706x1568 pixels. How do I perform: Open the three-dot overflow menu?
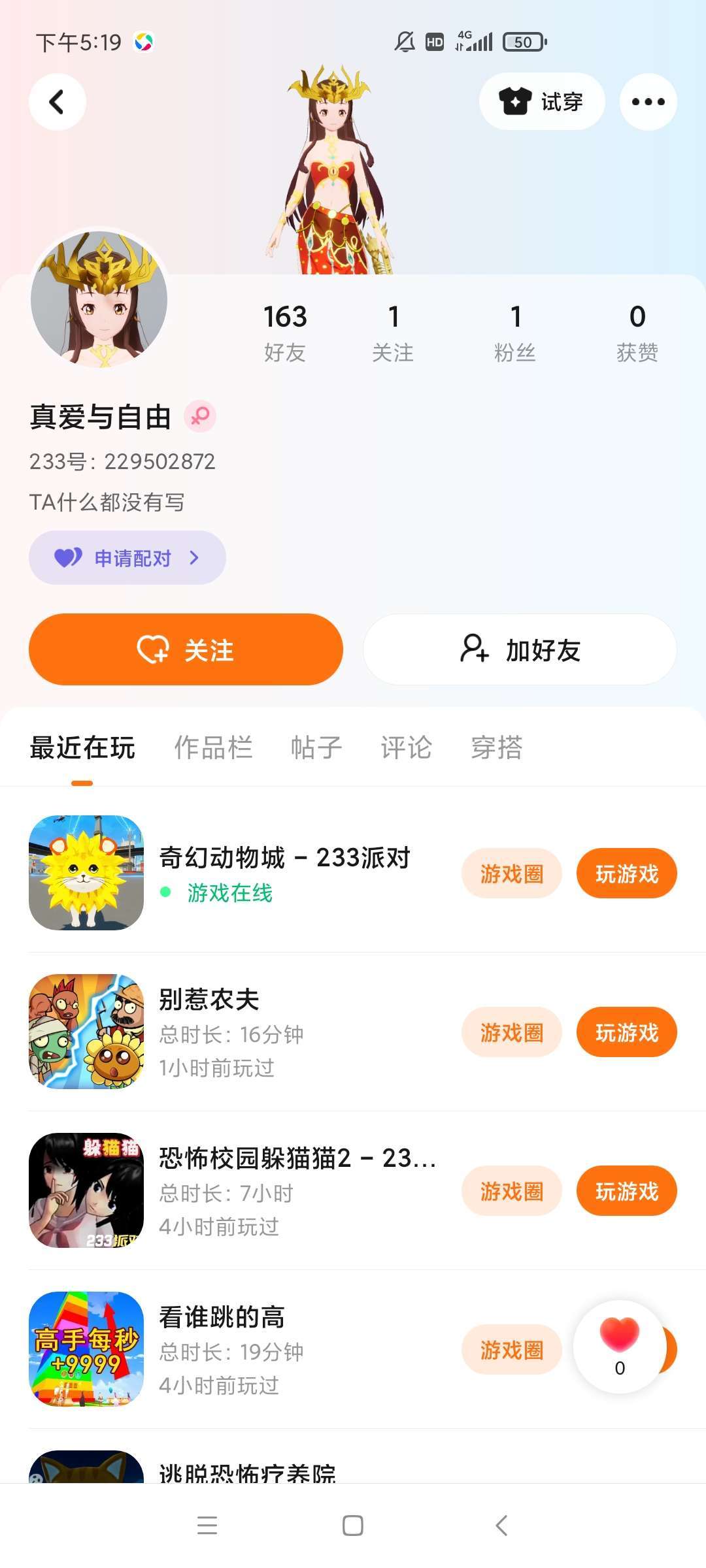648,102
